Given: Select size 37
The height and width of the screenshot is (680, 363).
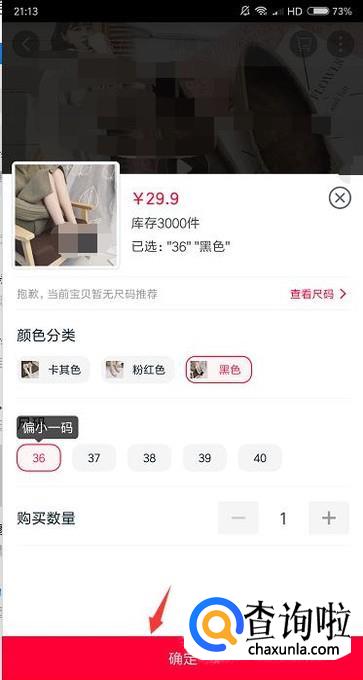Looking at the screenshot, I should pyautogui.click(x=94, y=458).
